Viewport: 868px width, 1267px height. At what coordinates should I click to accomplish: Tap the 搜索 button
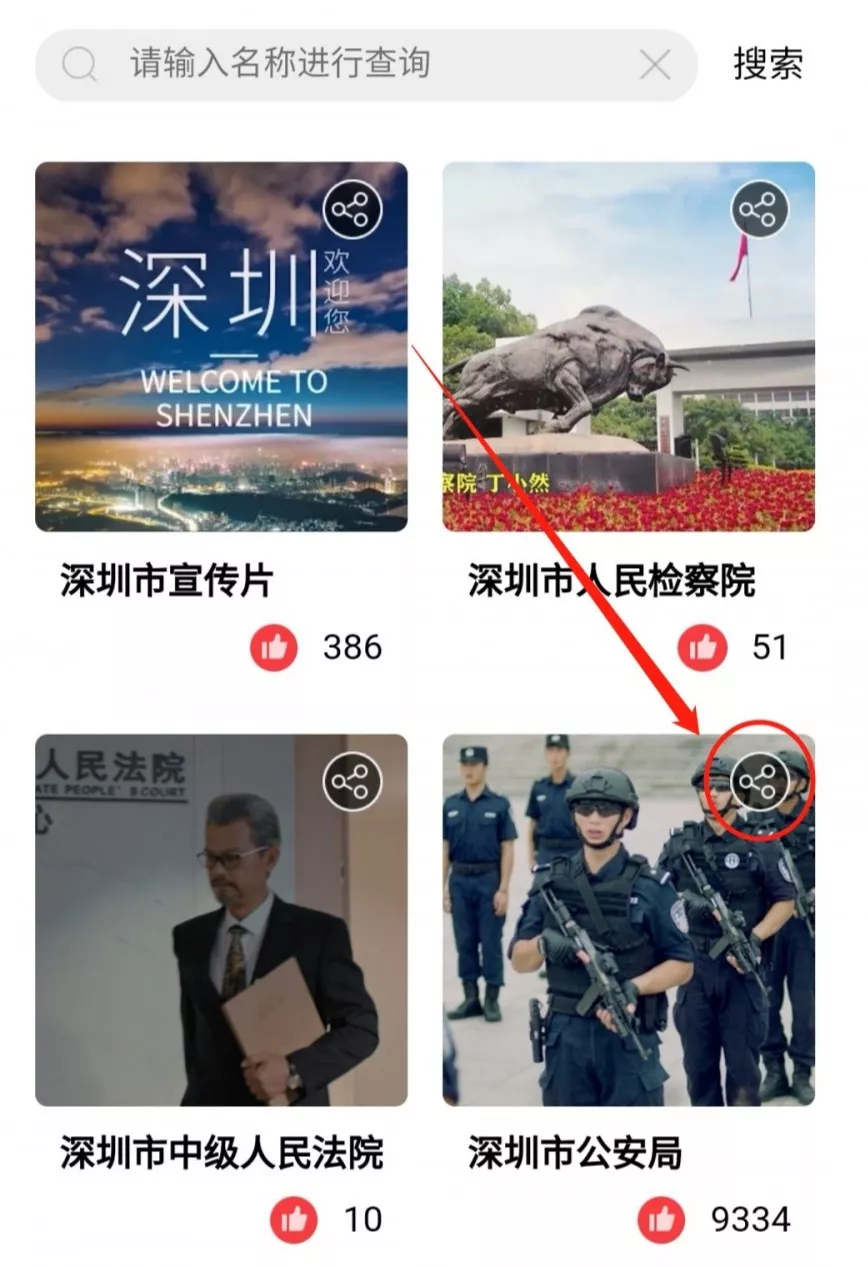point(768,64)
